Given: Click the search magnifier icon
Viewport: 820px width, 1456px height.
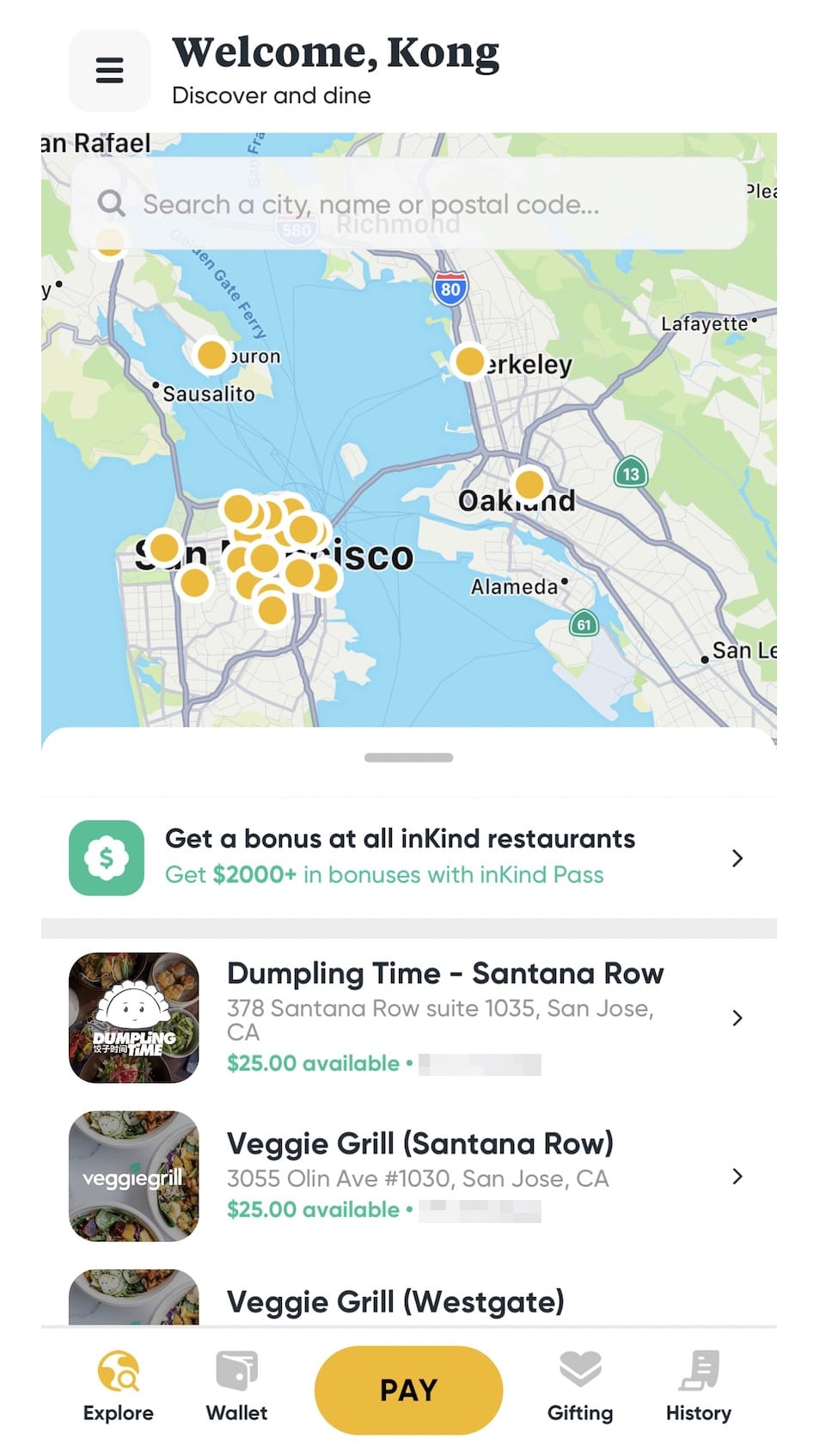Looking at the screenshot, I should click(x=112, y=204).
